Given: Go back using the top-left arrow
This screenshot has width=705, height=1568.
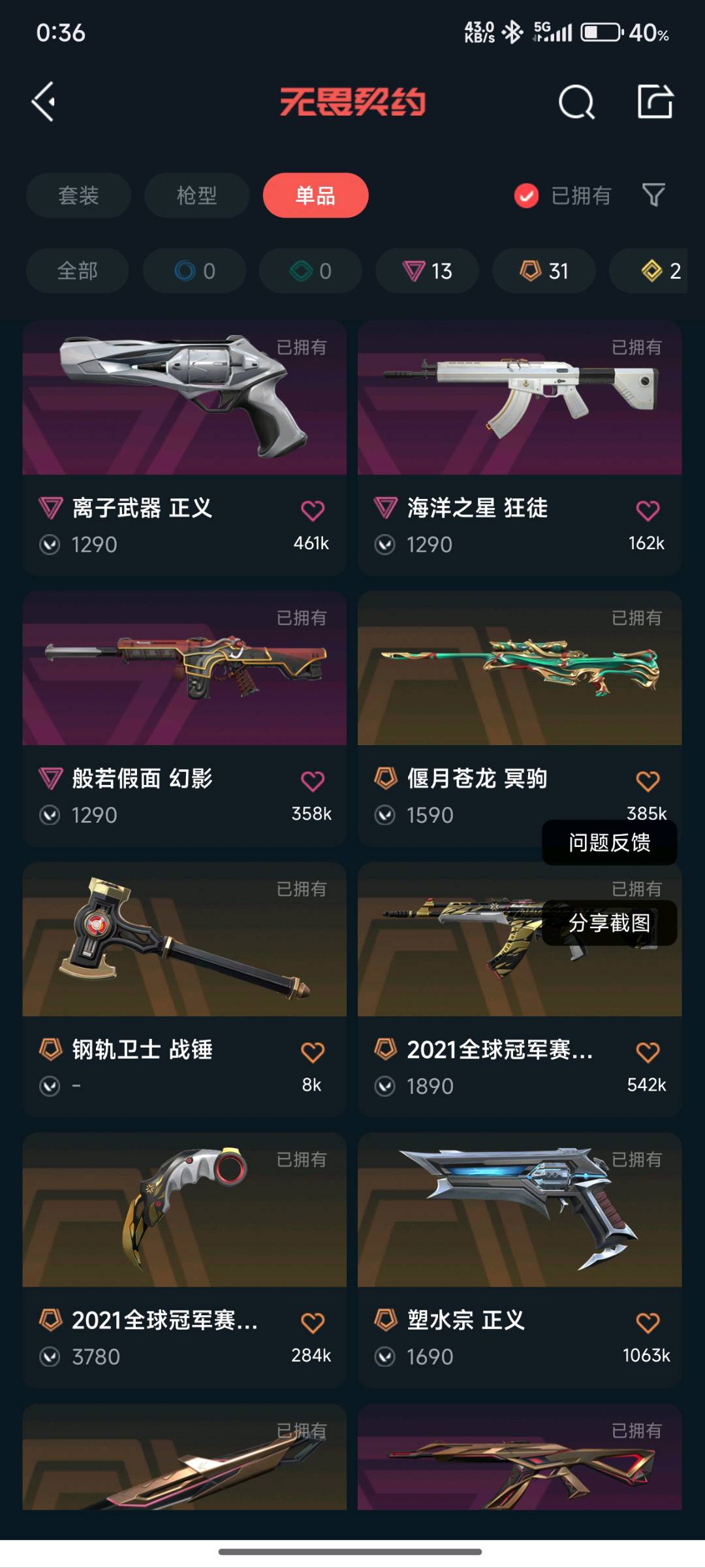Looking at the screenshot, I should tap(44, 102).
